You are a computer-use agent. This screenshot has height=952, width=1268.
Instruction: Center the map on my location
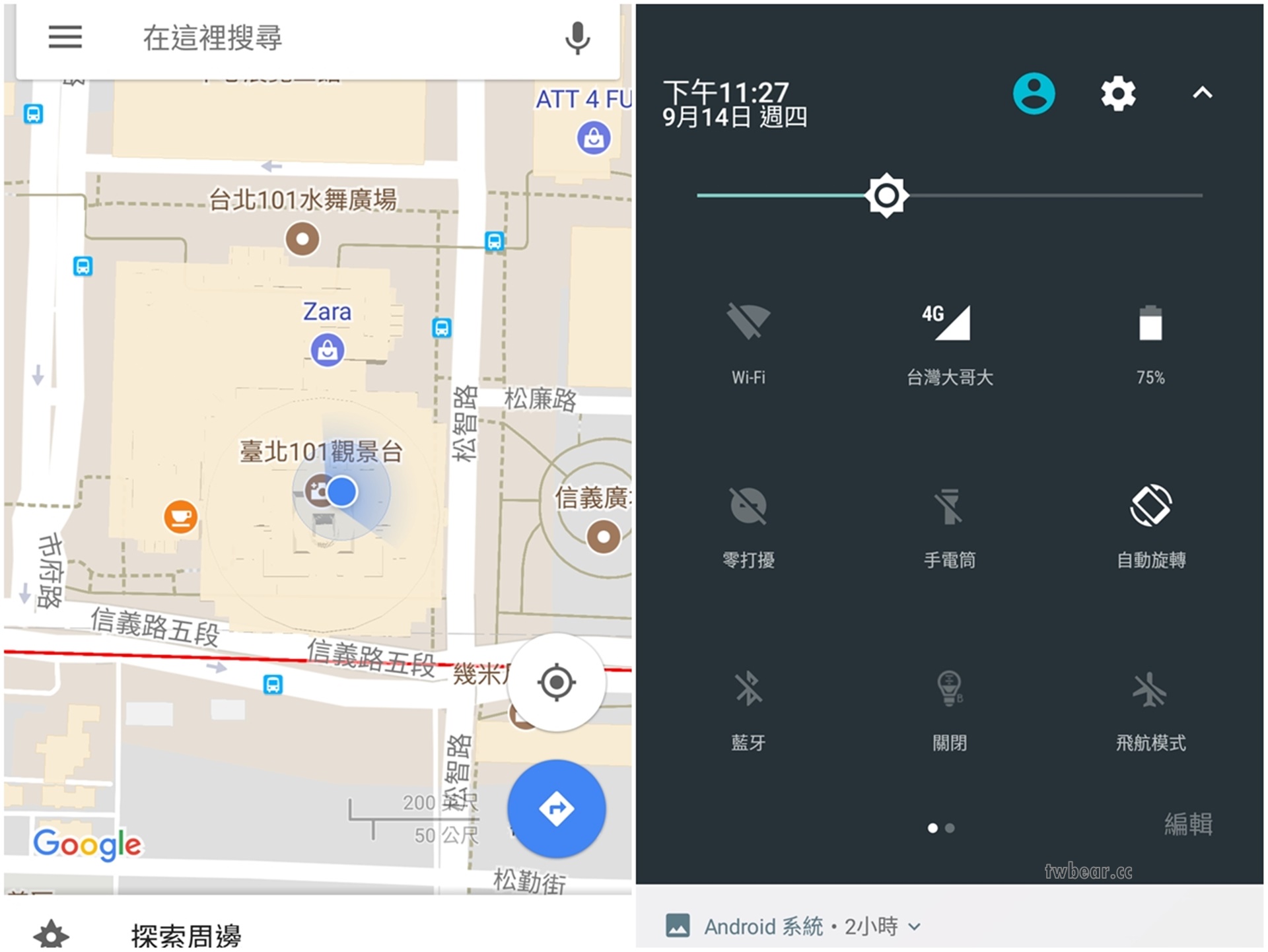(556, 682)
